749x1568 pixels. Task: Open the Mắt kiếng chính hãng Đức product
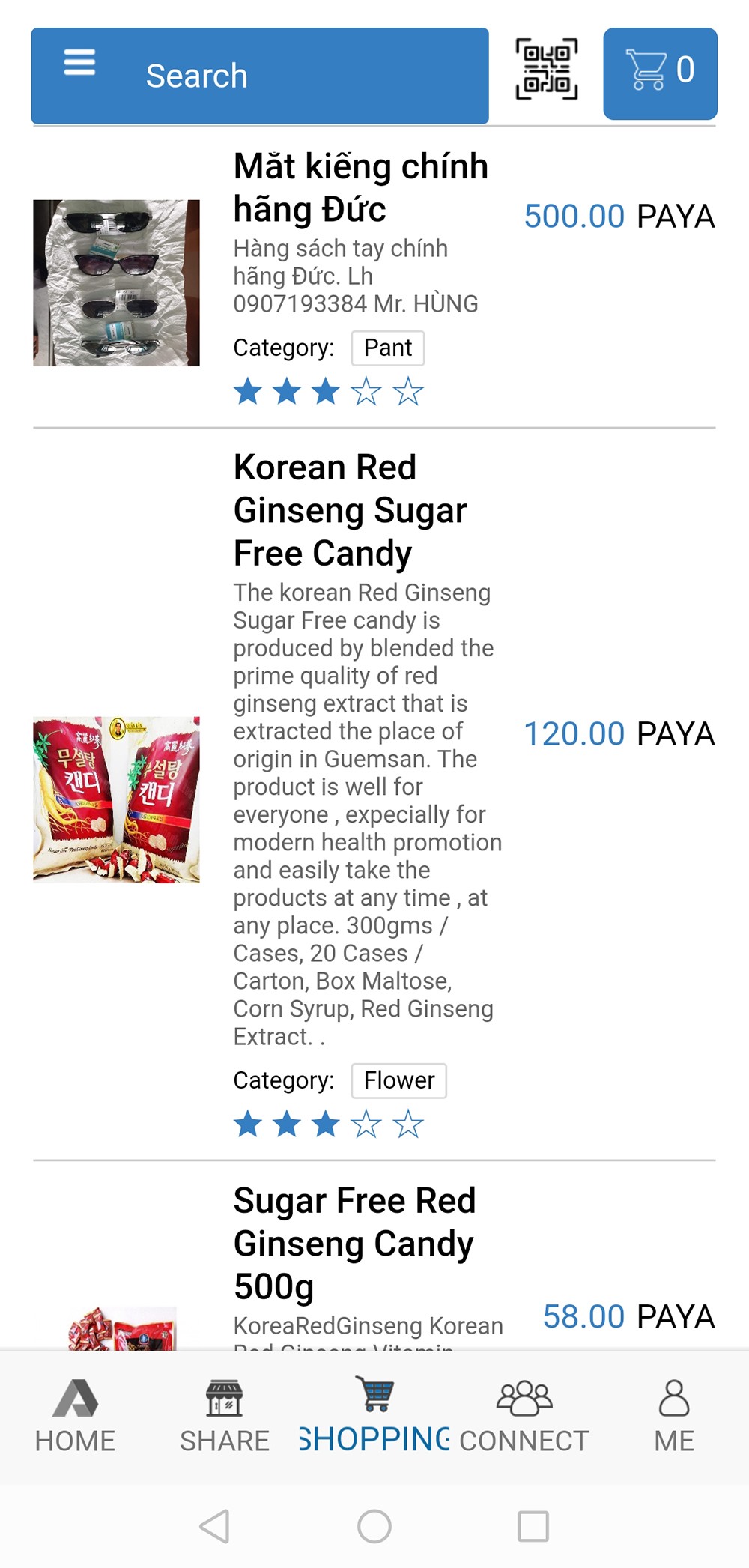pos(360,187)
